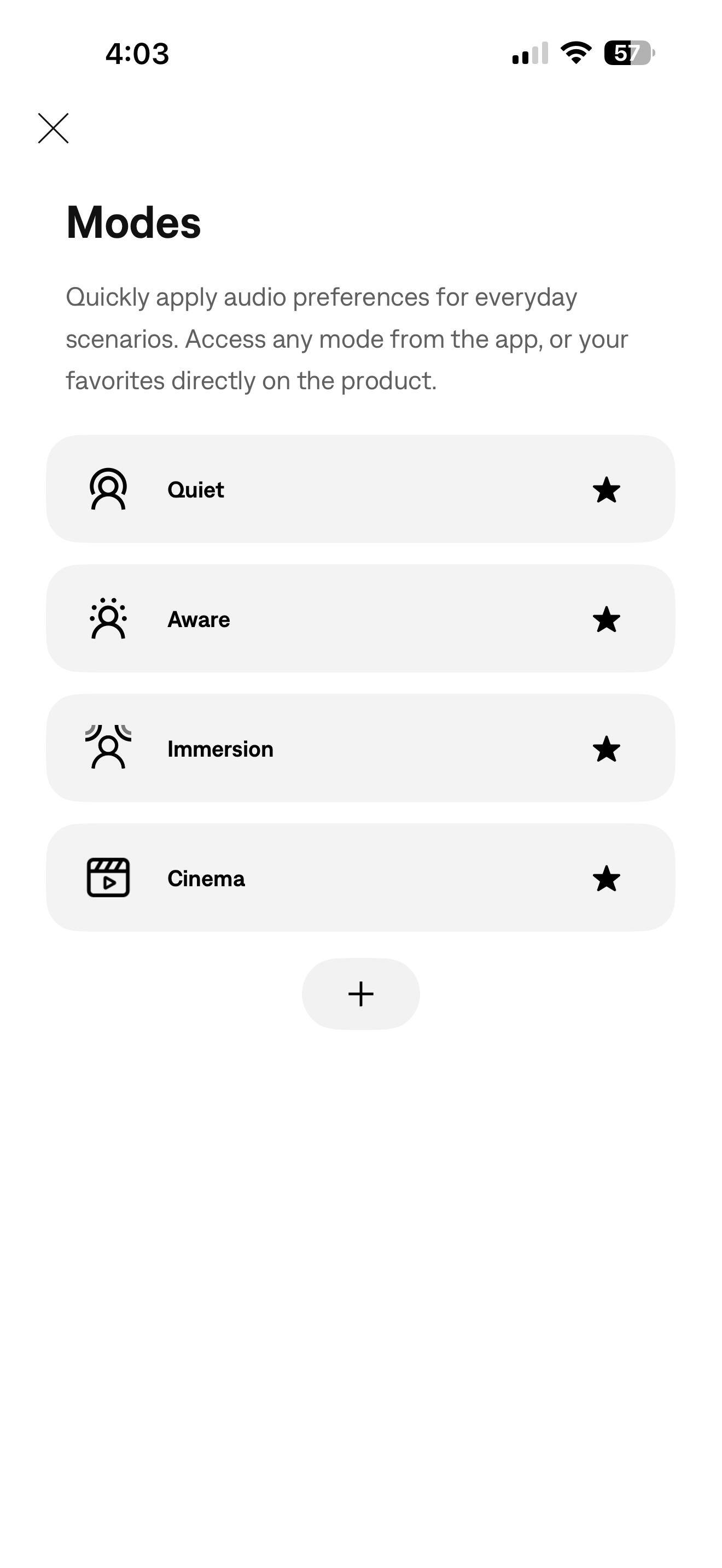The image size is (722, 1568).
Task: Select the Quiet mode person icon
Action: tap(108, 489)
